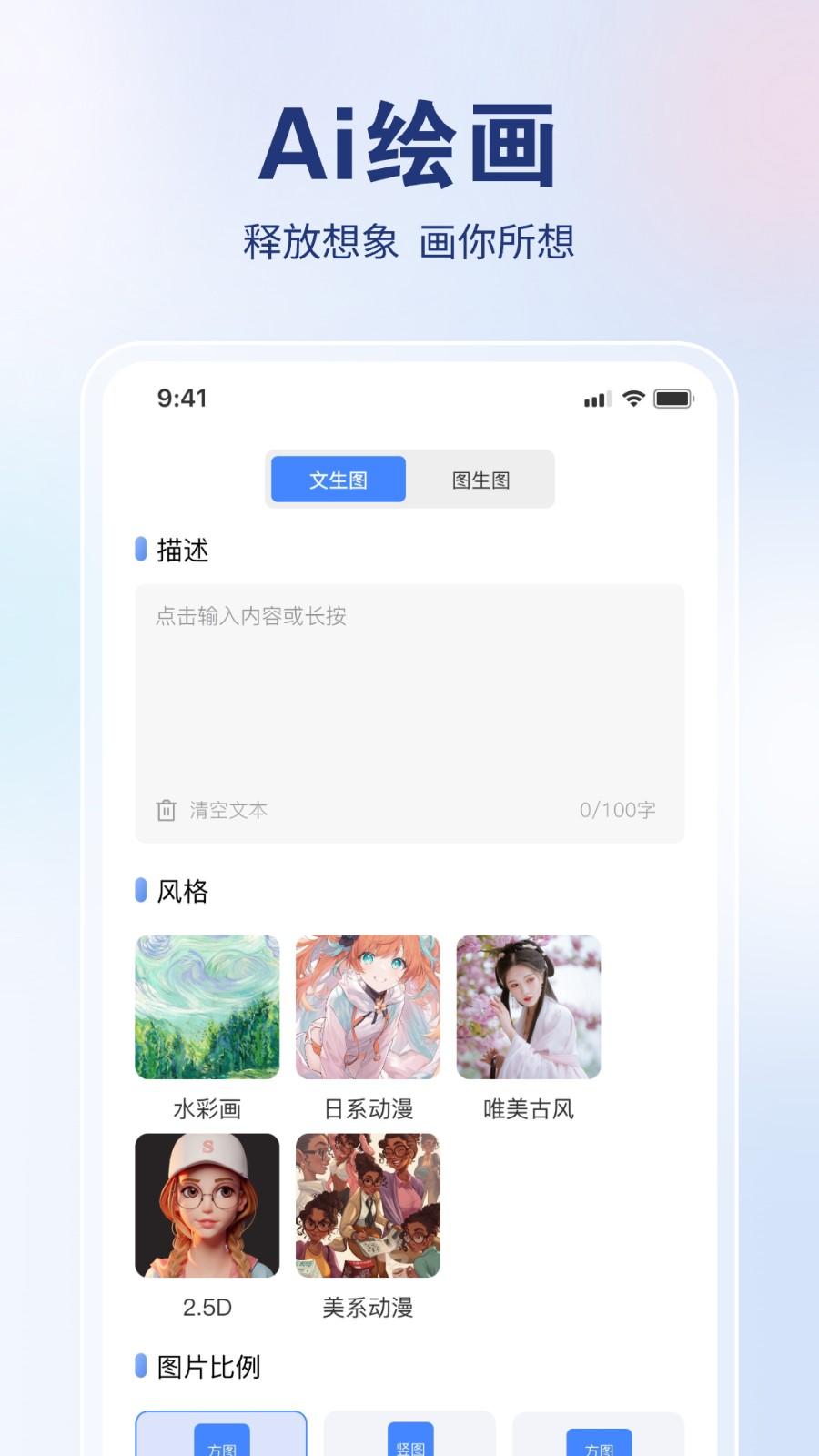The width and height of the screenshot is (819, 1456).
Task: Tap the 9:41 clock display
Action: 181,398
